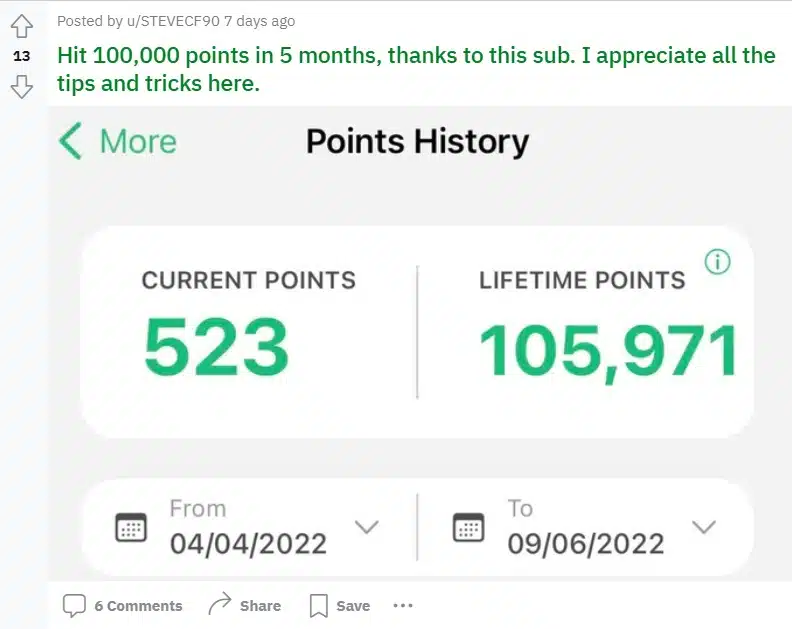Open the post's three-dot overflow menu
Screen dimensions: 792x629
tap(403, 605)
